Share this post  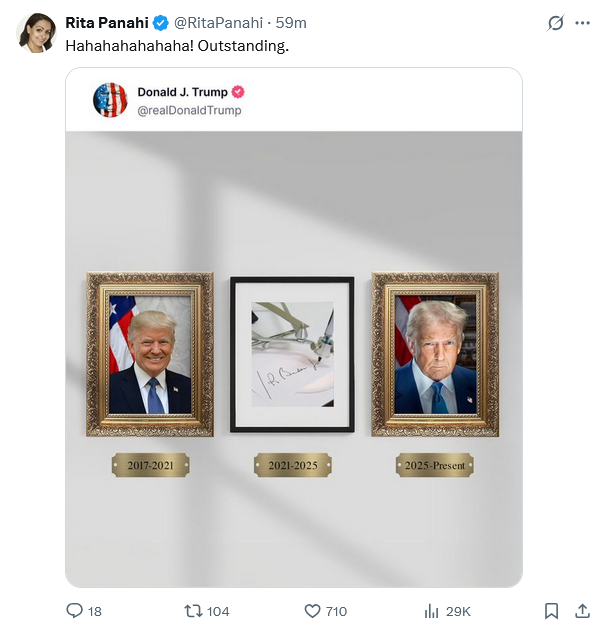click(583, 610)
